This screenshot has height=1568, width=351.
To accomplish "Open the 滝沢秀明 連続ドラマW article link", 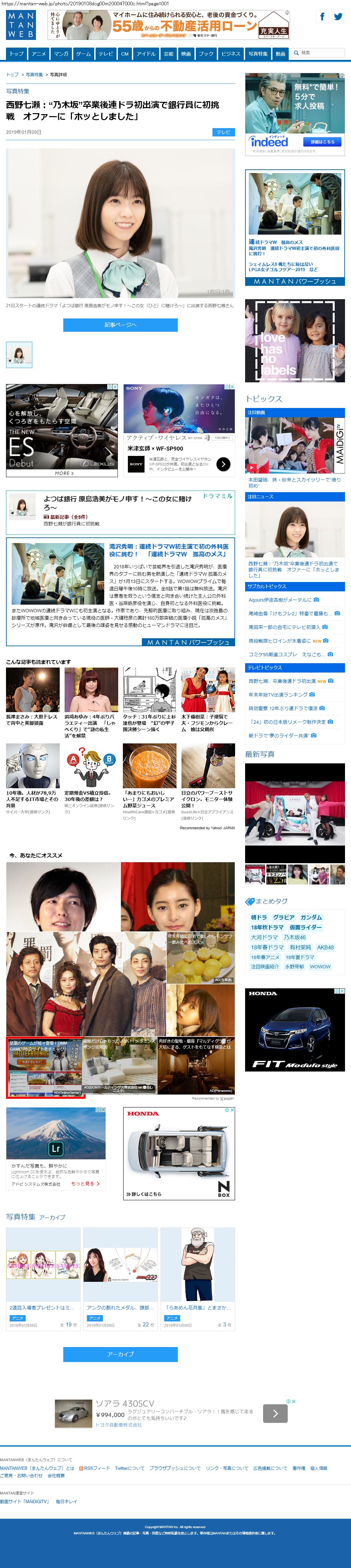I will [168, 550].
